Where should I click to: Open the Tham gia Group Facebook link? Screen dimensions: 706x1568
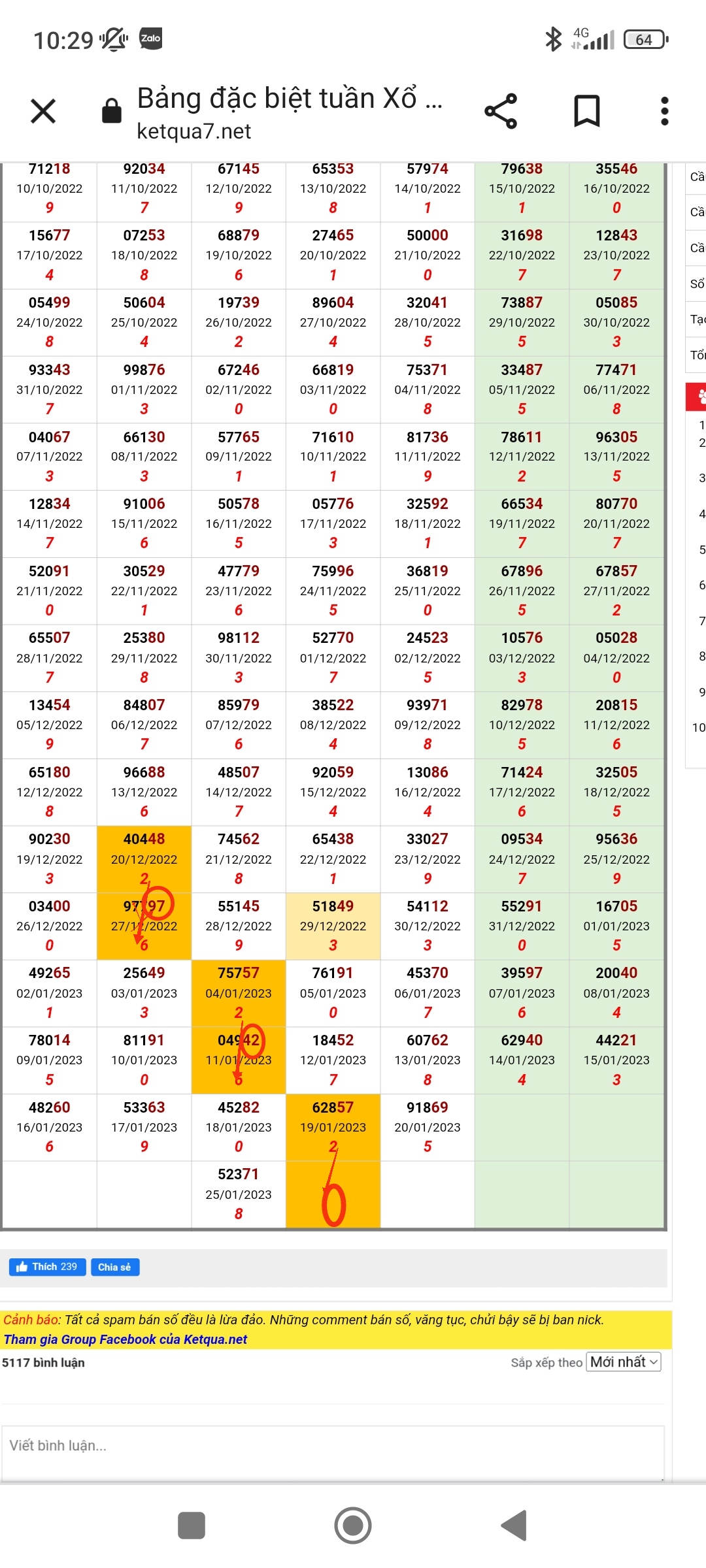(x=126, y=1339)
